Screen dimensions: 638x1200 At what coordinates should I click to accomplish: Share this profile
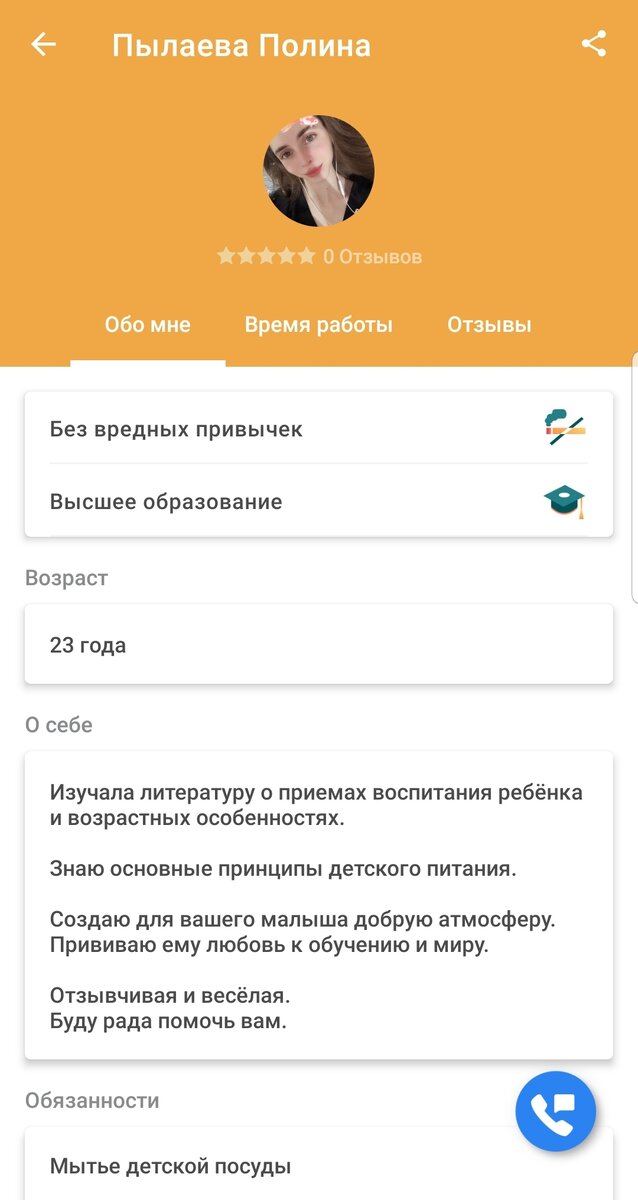pos(594,44)
